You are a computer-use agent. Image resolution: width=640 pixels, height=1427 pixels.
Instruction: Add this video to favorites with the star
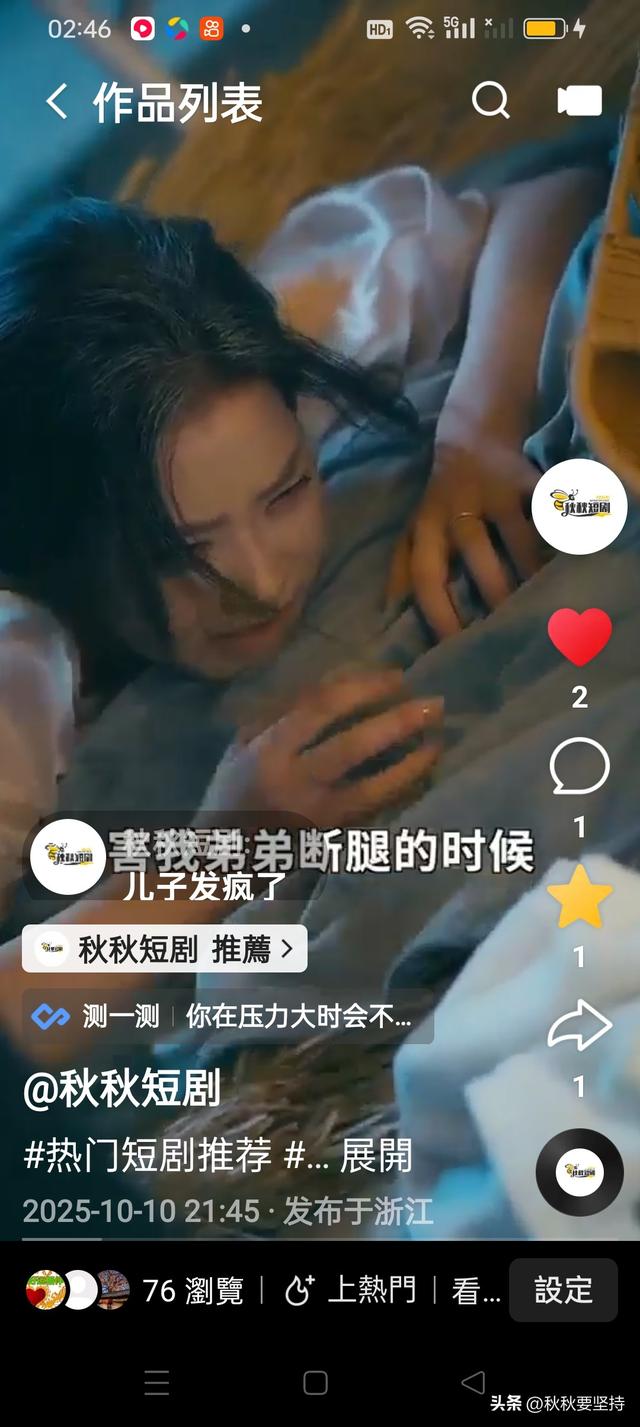click(x=579, y=897)
